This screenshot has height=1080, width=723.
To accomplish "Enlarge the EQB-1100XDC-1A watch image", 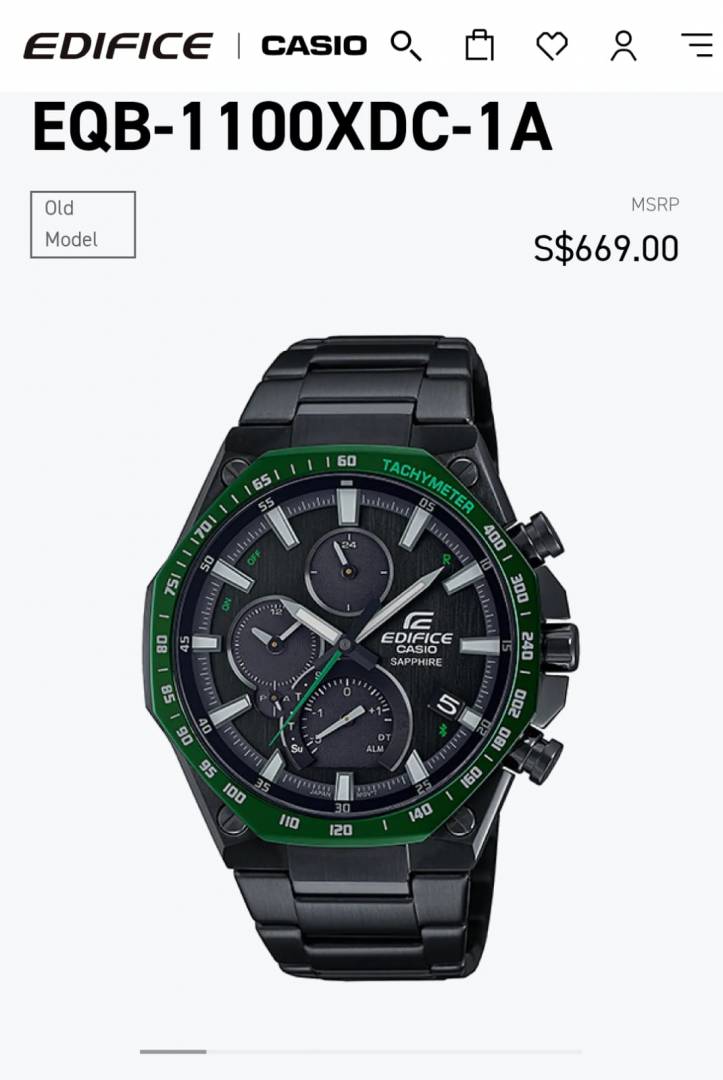I will 361,655.
